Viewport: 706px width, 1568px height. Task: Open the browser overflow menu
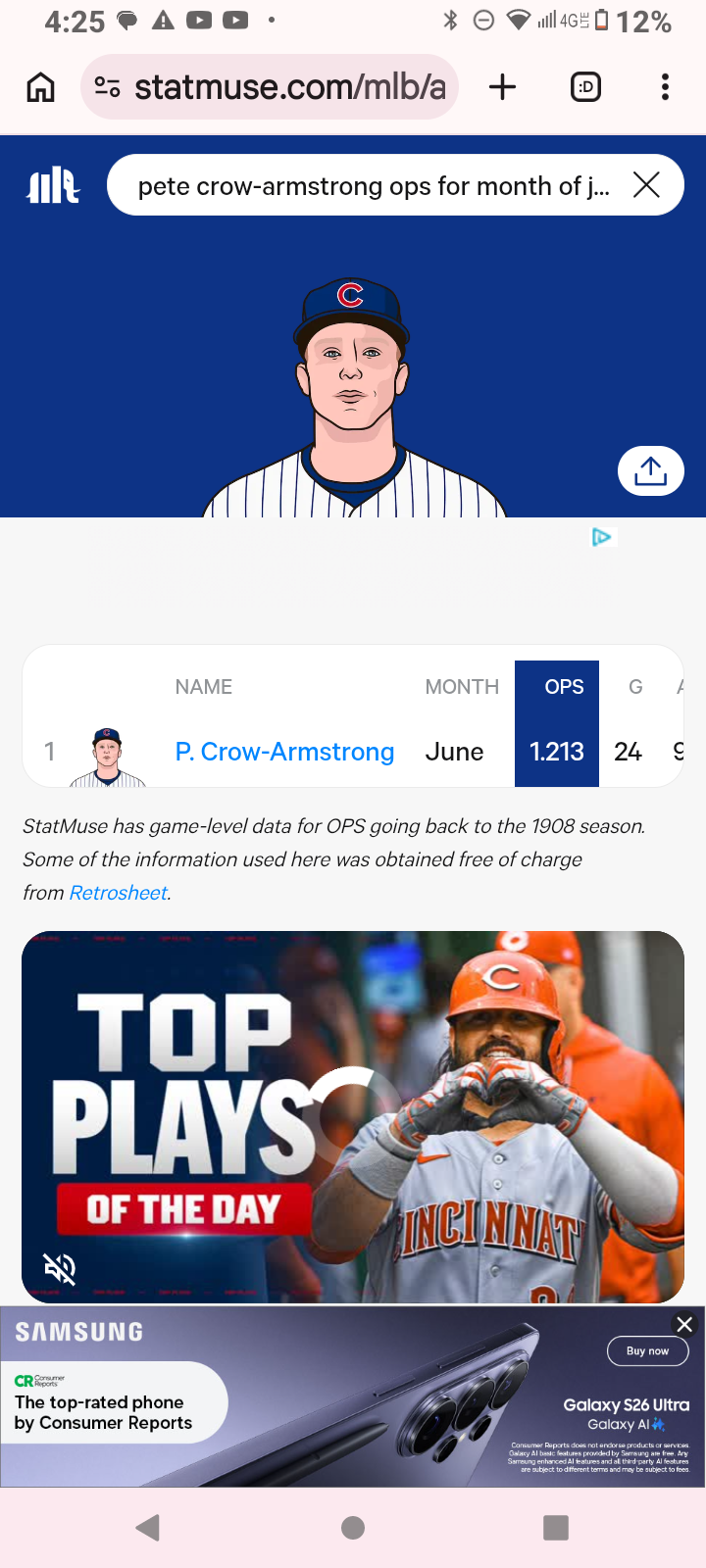665,87
